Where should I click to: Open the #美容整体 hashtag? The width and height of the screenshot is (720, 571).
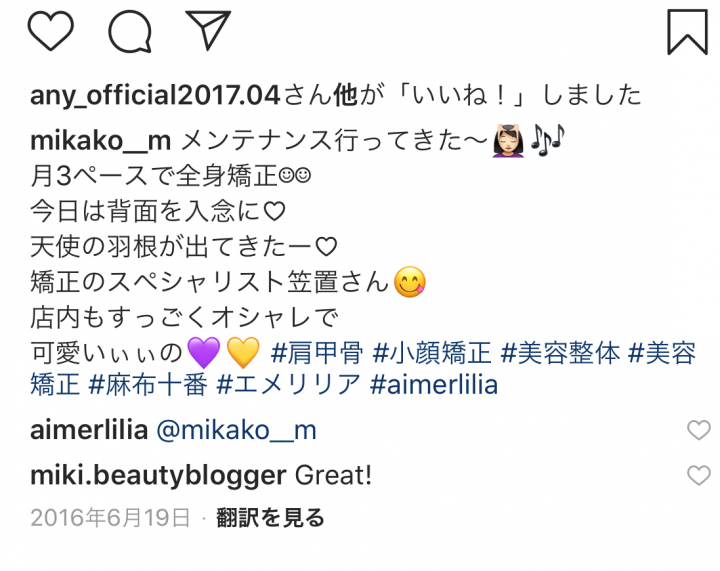pos(560,353)
